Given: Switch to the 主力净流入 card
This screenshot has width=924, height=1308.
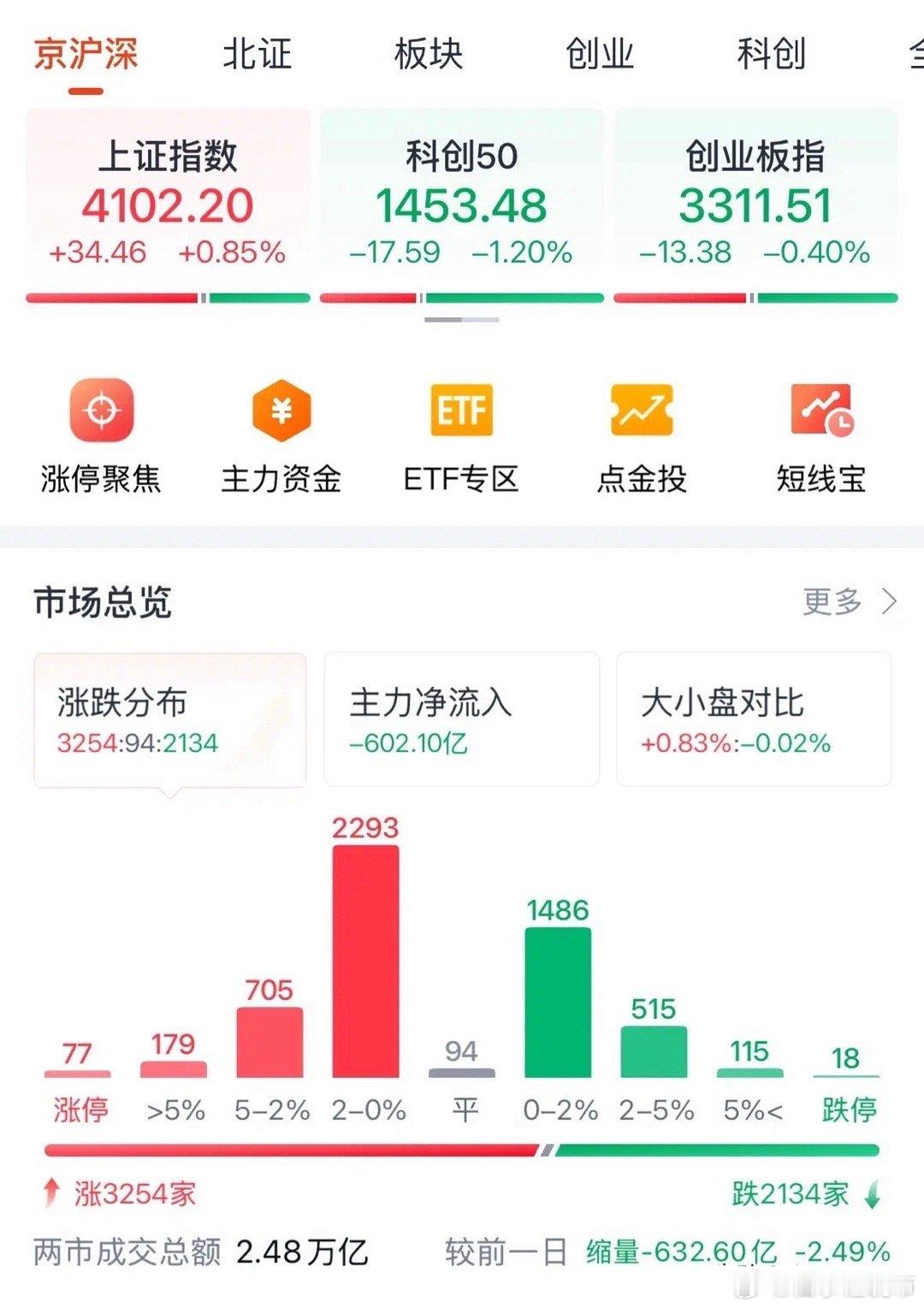Looking at the screenshot, I should click(x=462, y=719).
